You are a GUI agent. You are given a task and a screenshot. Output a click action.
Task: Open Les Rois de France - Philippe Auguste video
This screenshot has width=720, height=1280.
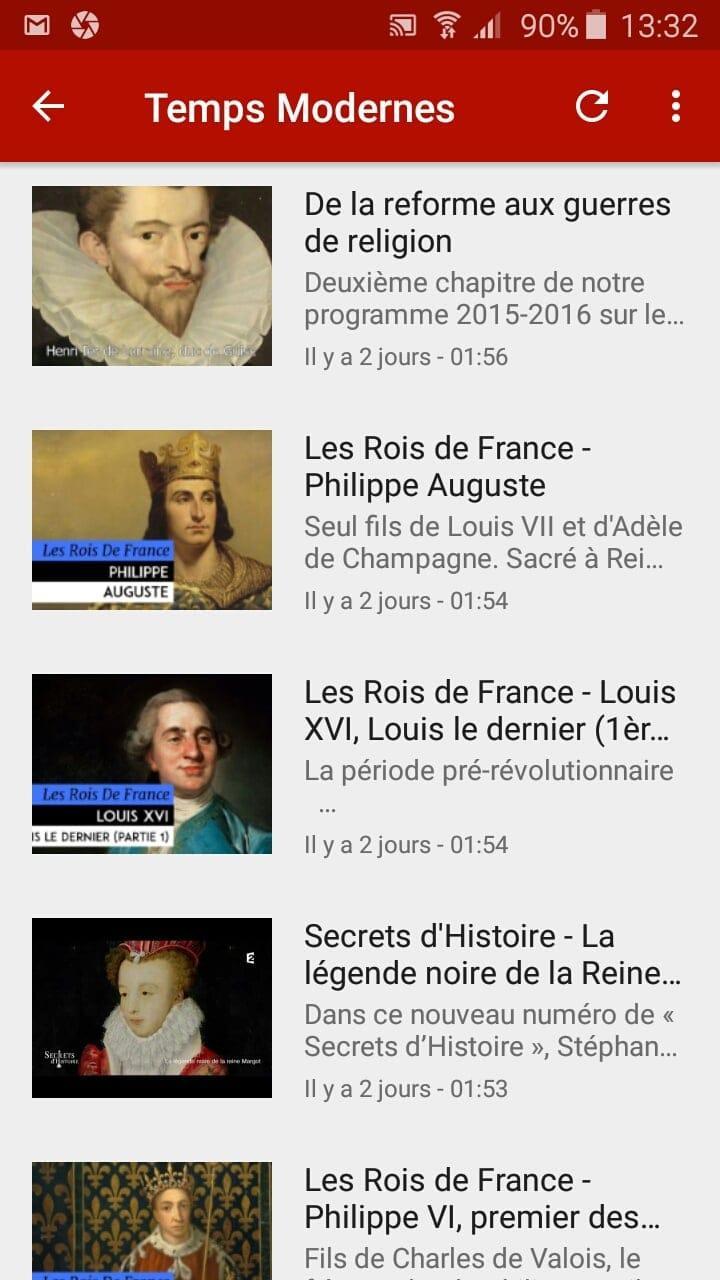(360, 520)
